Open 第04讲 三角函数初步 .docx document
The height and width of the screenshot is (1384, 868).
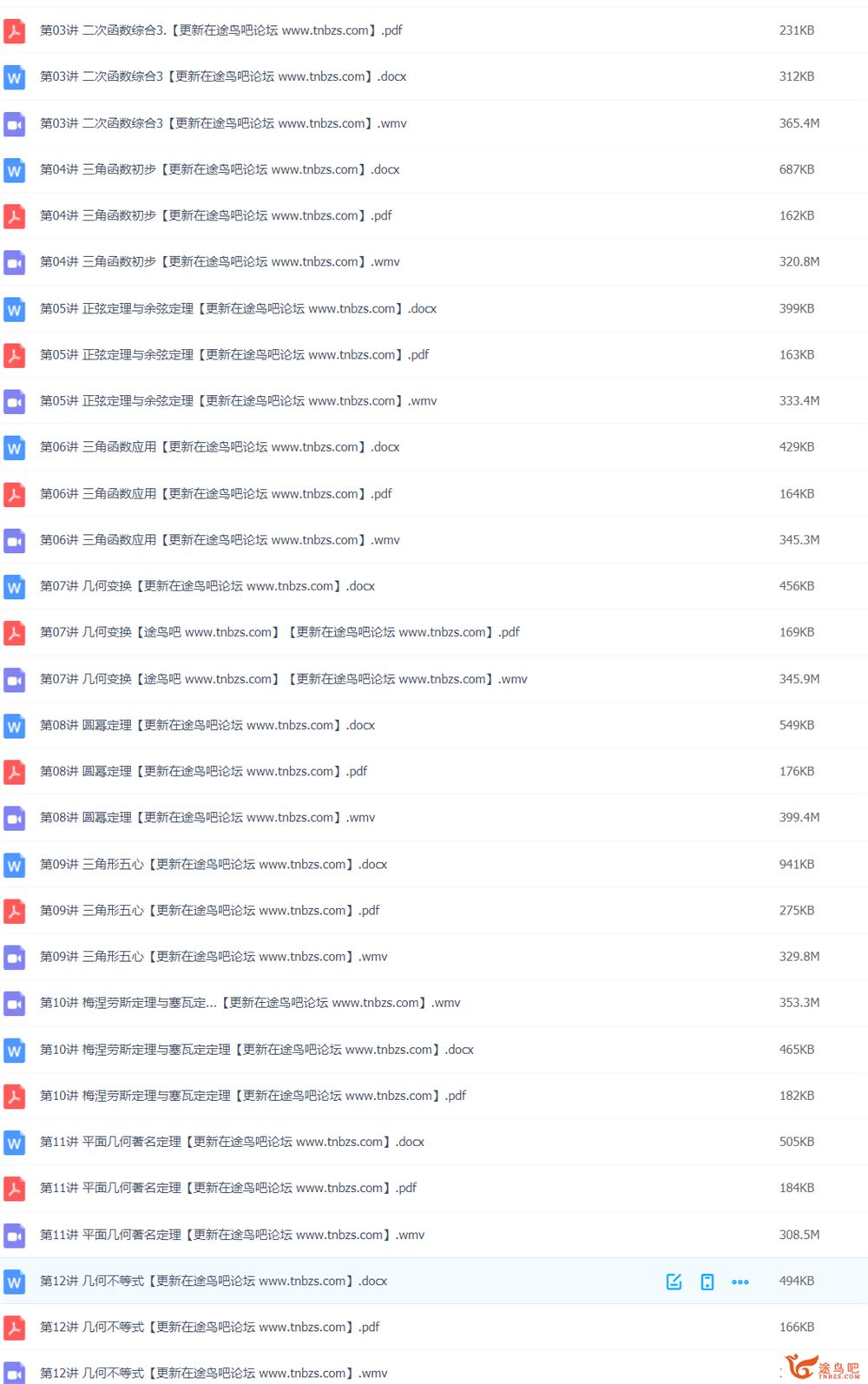pyautogui.click(x=219, y=169)
